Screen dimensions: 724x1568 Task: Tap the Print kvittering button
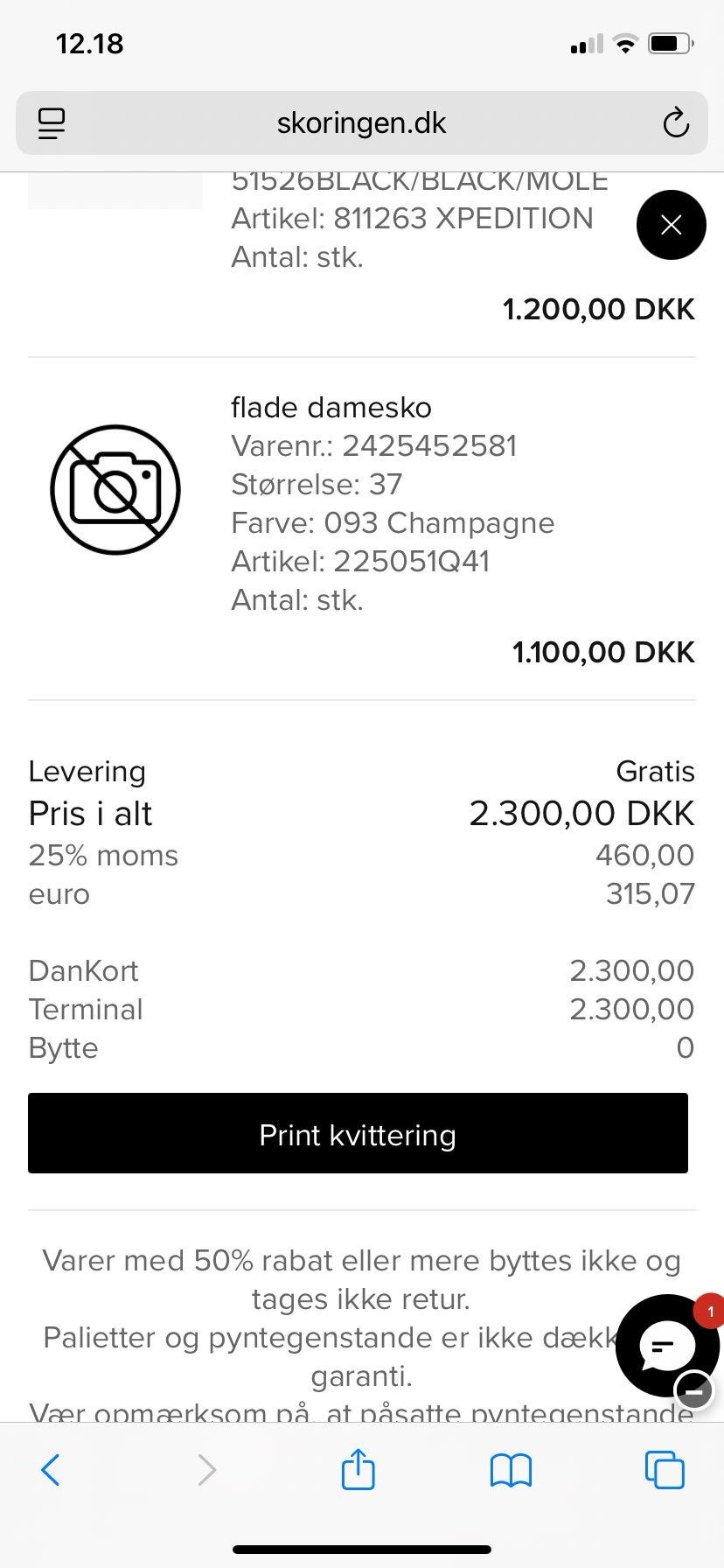point(358,1133)
